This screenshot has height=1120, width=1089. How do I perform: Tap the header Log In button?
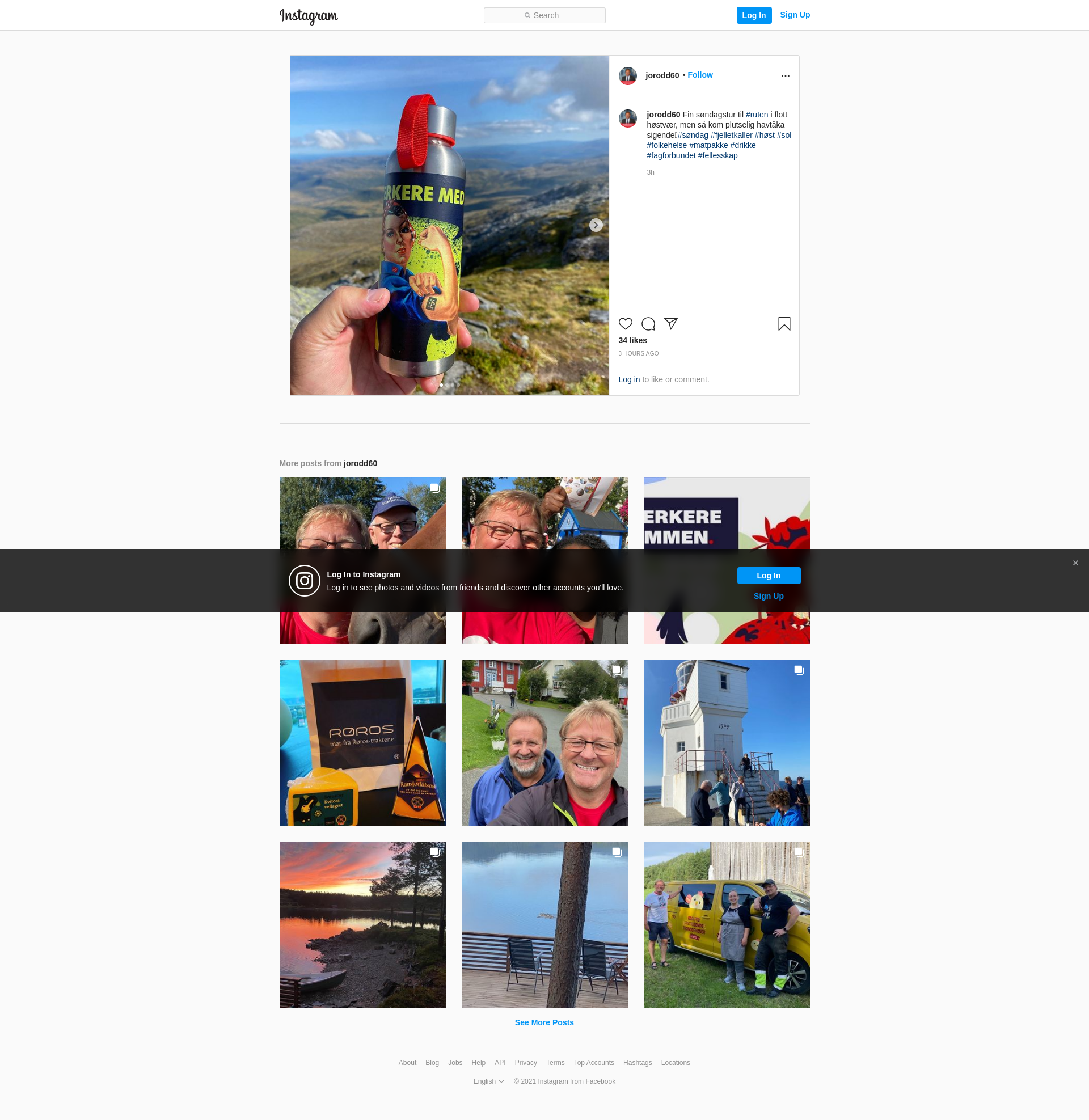point(753,15)
